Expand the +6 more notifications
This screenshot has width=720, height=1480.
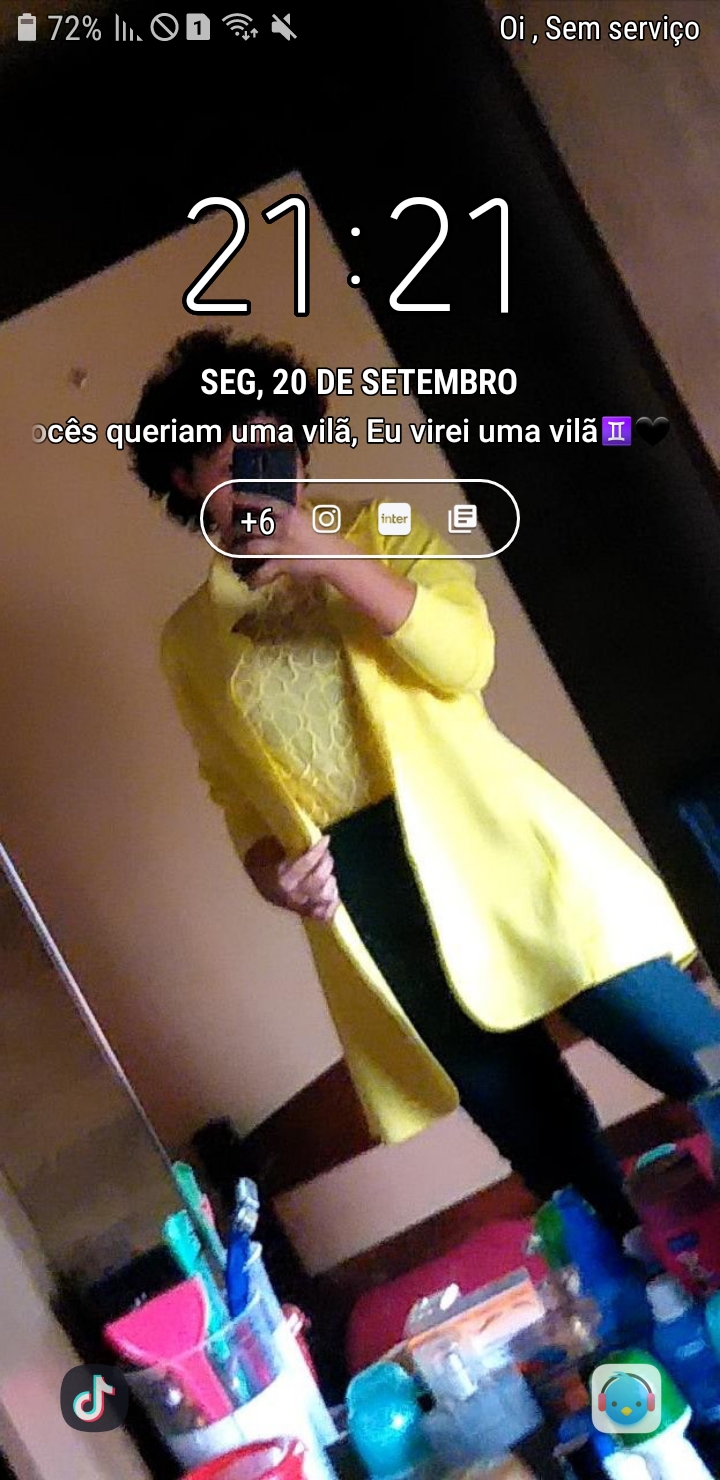coord(258,521)
